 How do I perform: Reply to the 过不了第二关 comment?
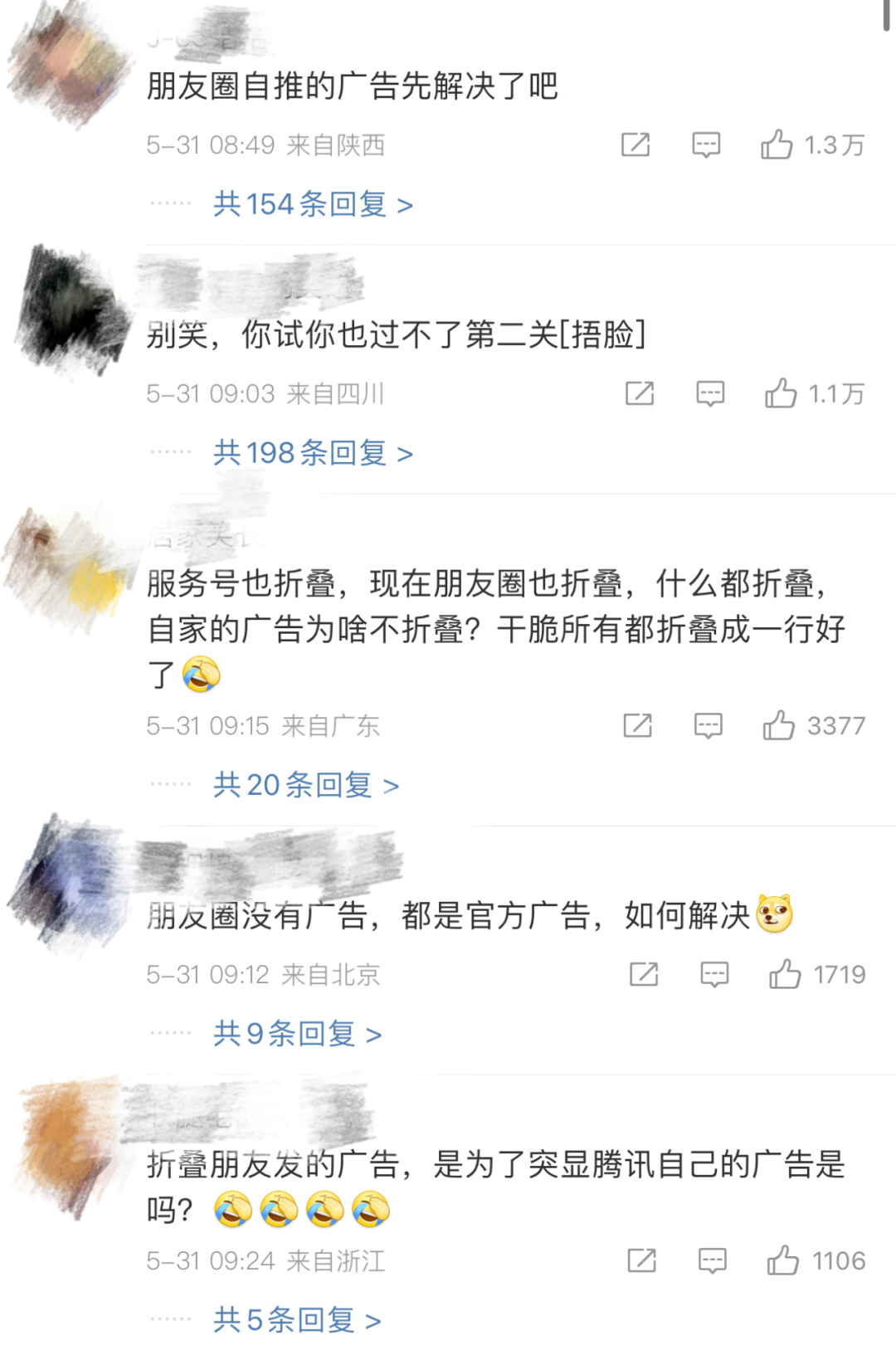coord(709,393)
